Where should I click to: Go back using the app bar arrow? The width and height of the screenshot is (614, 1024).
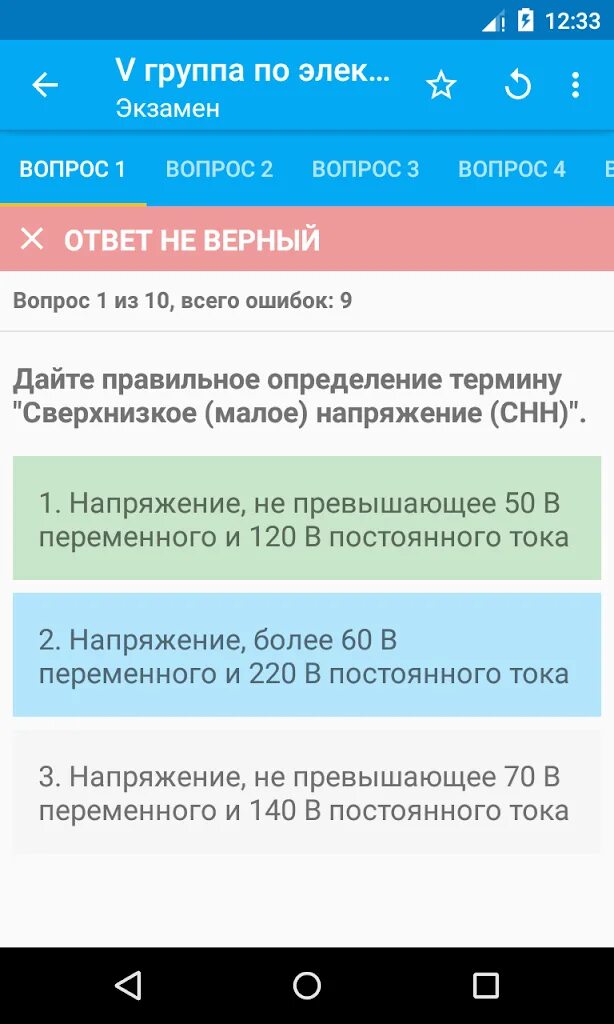tap(45, 85)
